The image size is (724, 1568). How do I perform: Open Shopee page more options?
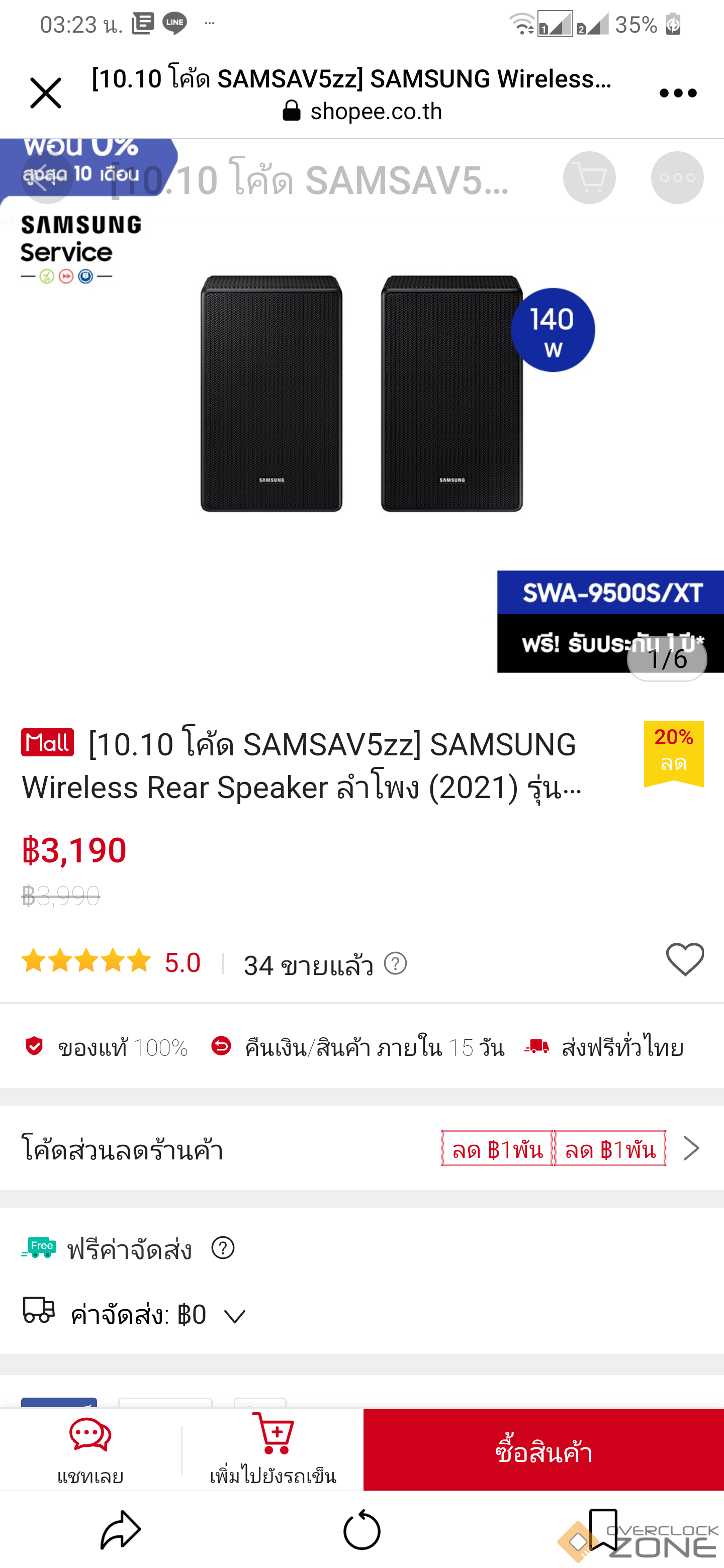(677, 178)
